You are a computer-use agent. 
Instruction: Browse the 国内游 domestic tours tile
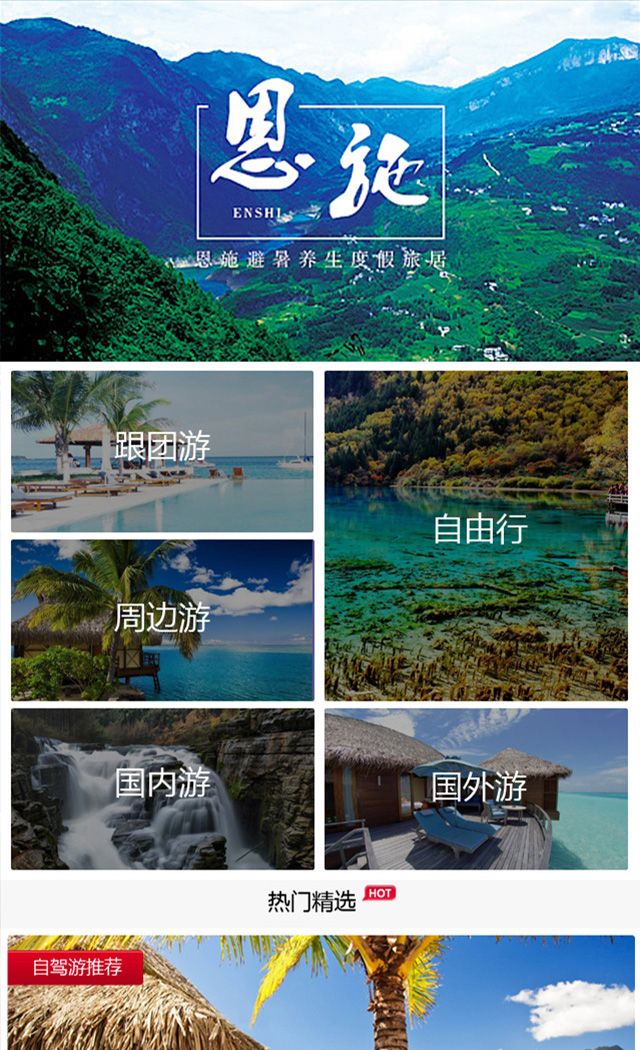162,788
